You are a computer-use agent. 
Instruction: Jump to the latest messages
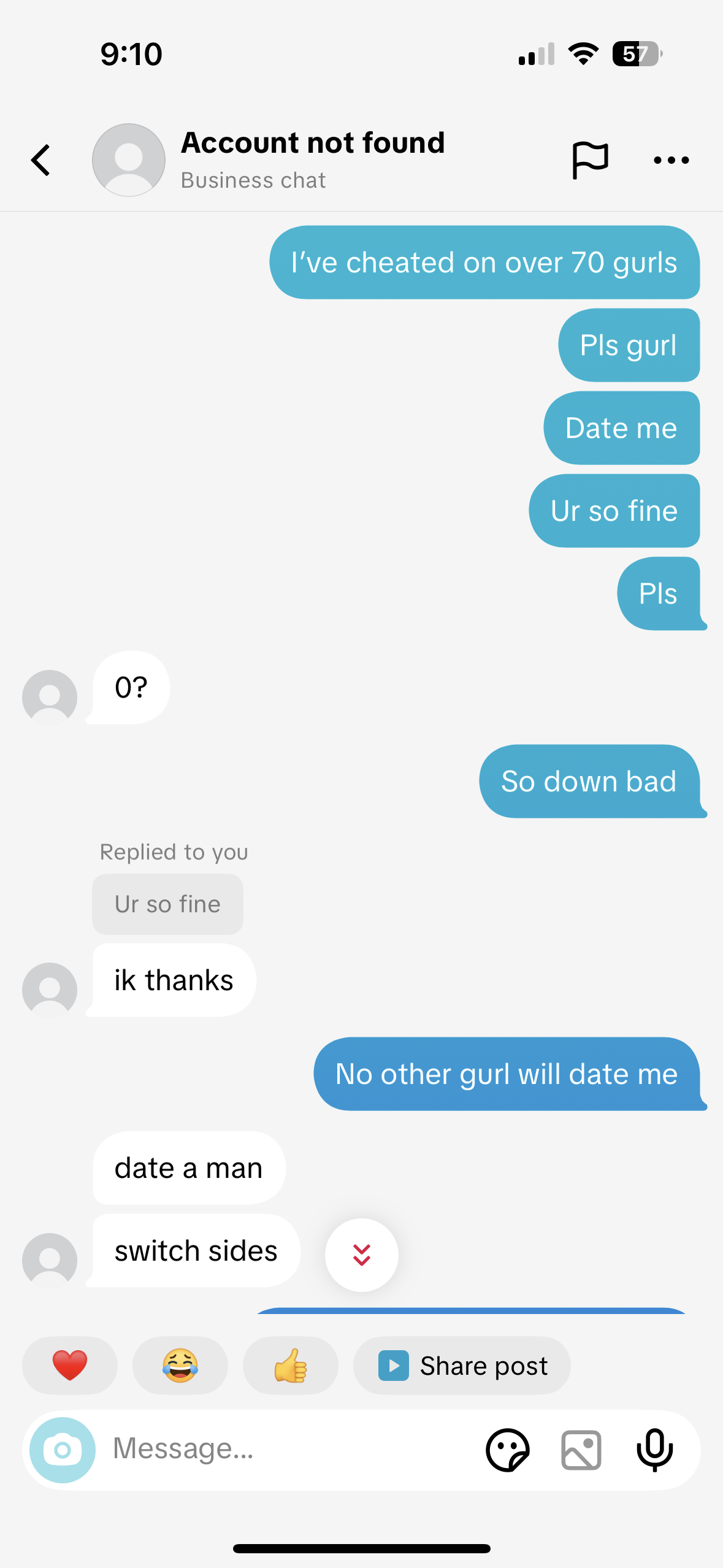tap(362, 1255)
